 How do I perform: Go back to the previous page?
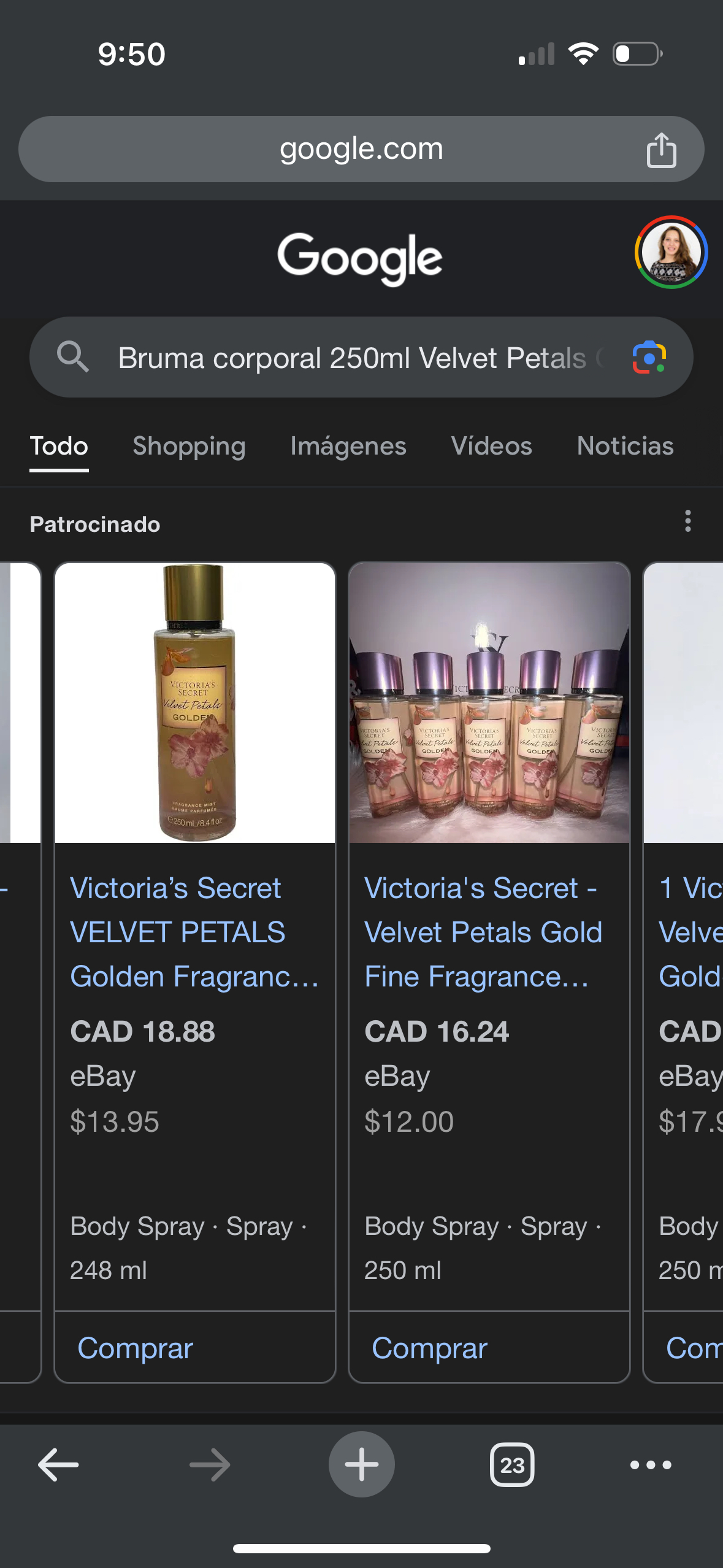coord(58,1464)
